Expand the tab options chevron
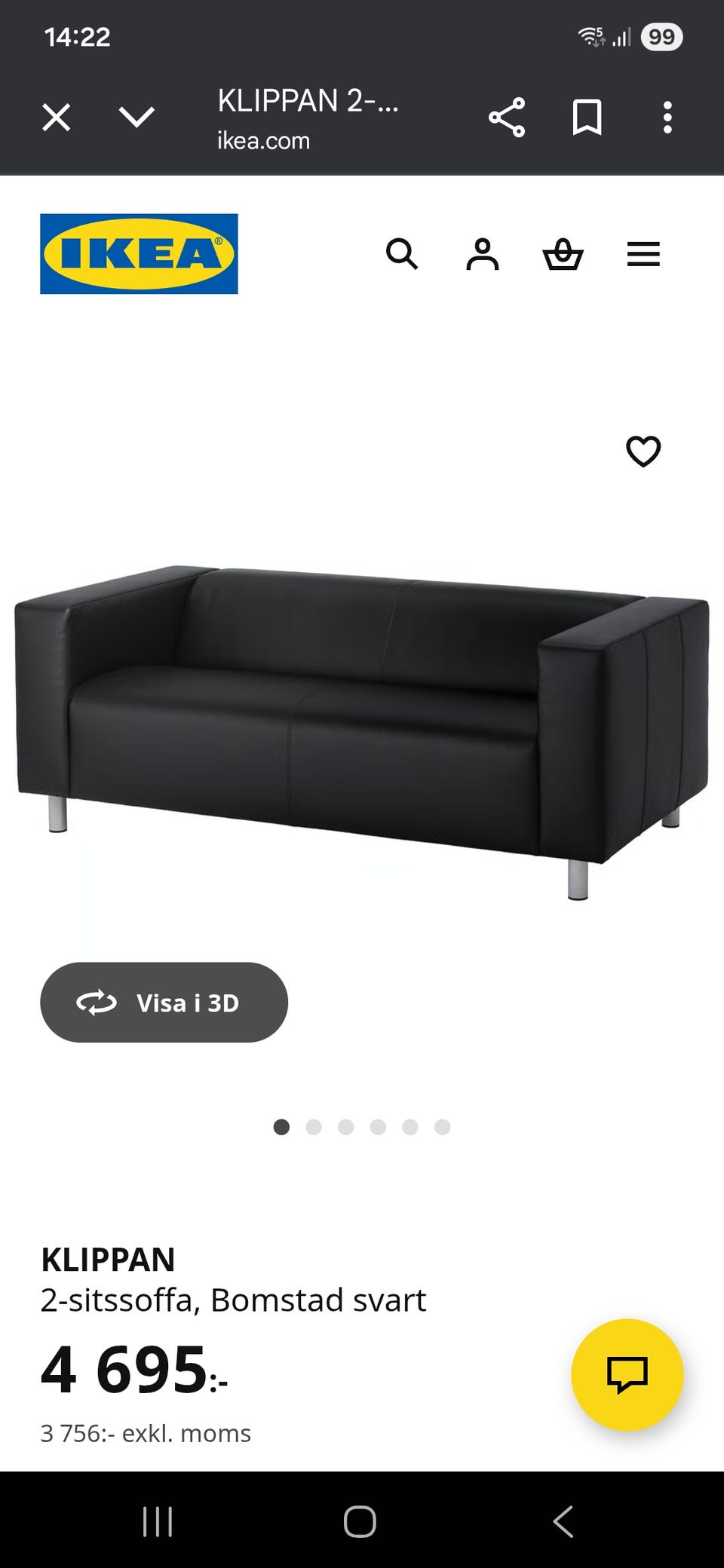Image resolution: width=724 pixels, height=1568 pixels. [x=137, y=118]
